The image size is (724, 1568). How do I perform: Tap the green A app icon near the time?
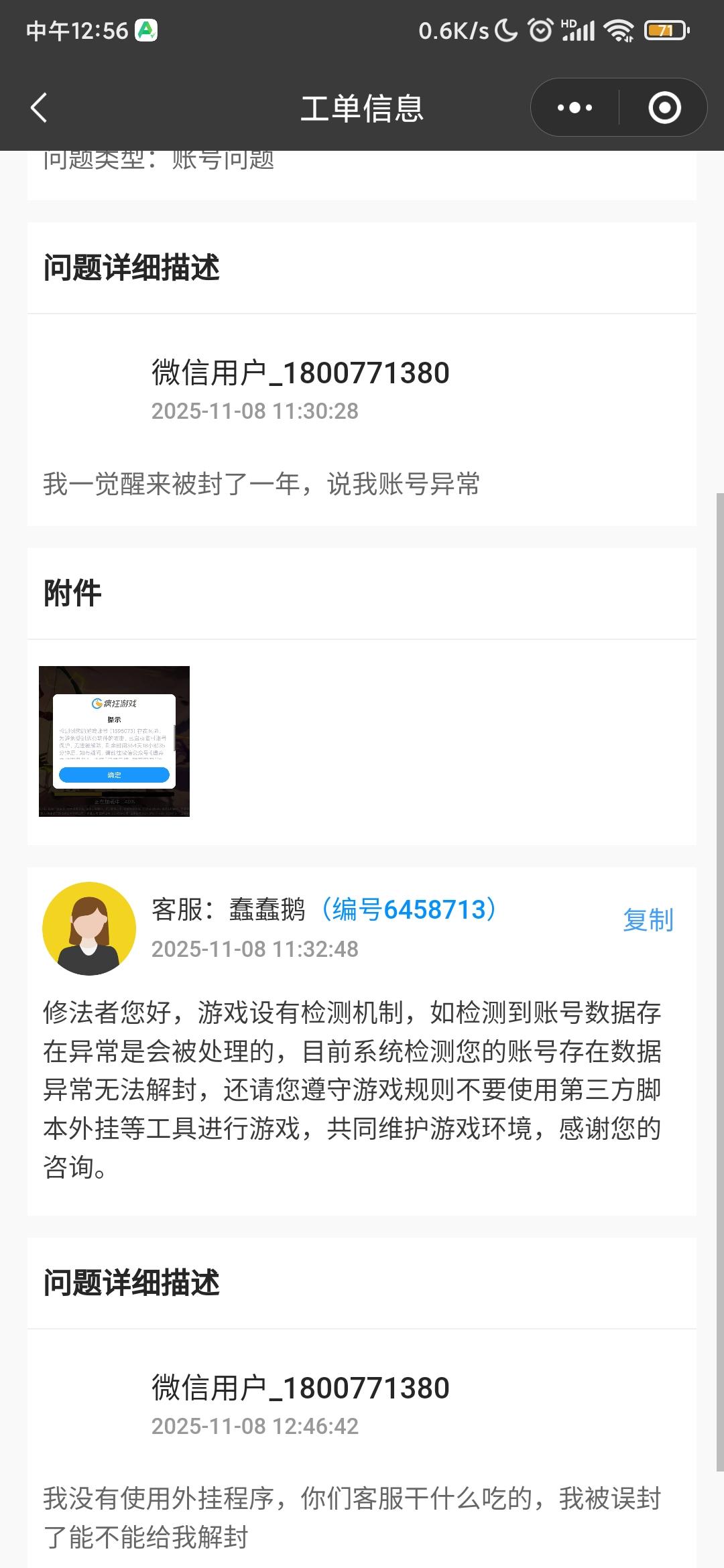[x=146, y=29]
